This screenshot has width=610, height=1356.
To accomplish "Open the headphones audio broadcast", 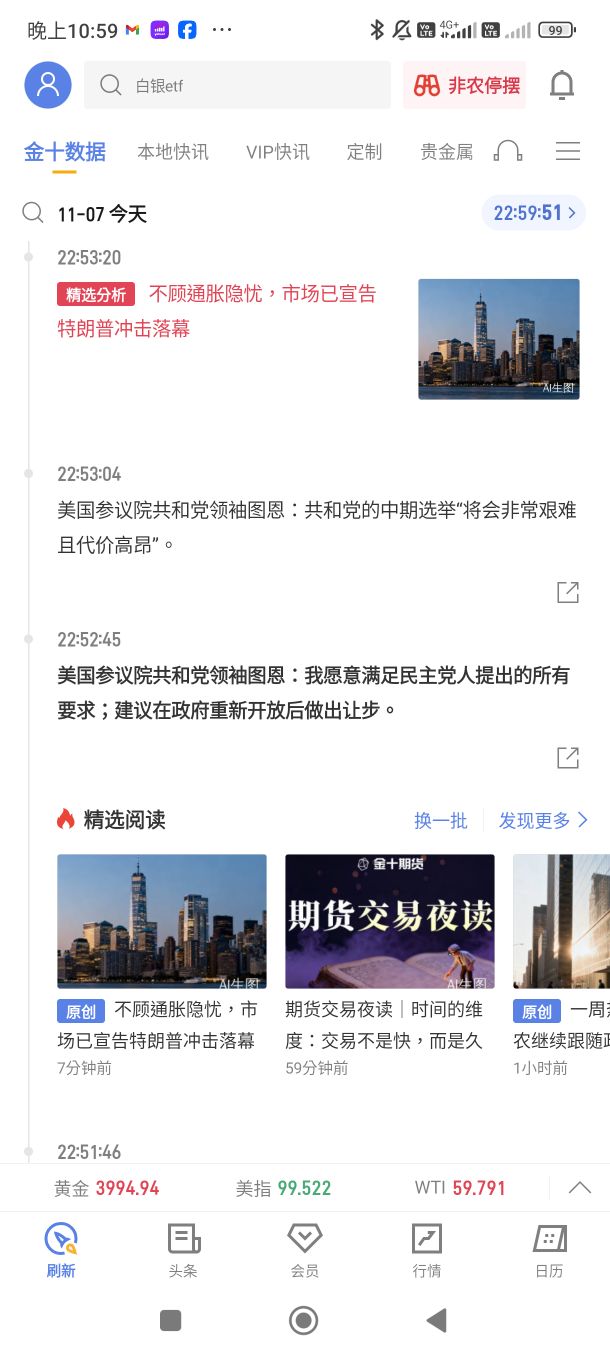I will (508, 152).
